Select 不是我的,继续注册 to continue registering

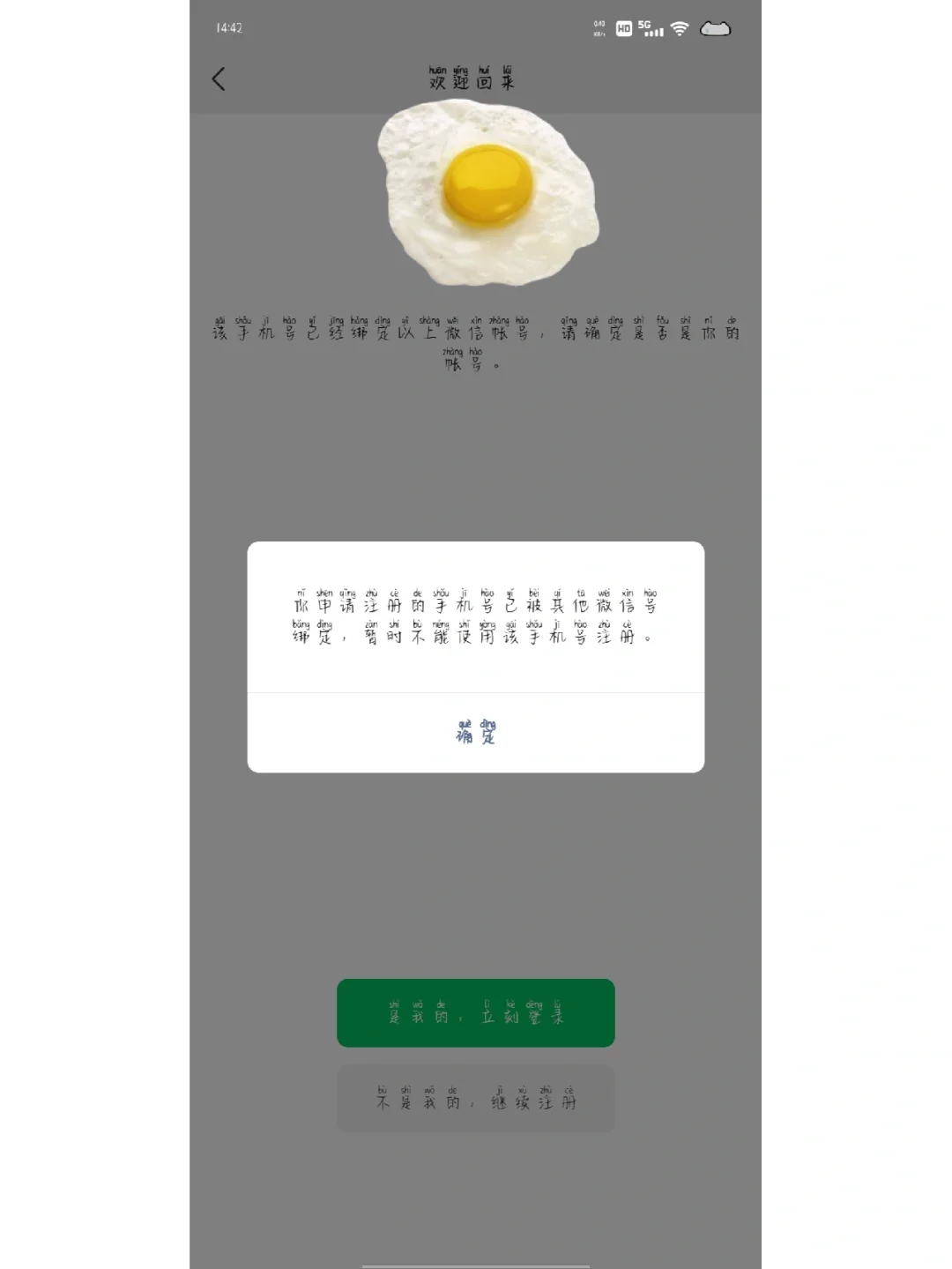(x=475, y=1099)
